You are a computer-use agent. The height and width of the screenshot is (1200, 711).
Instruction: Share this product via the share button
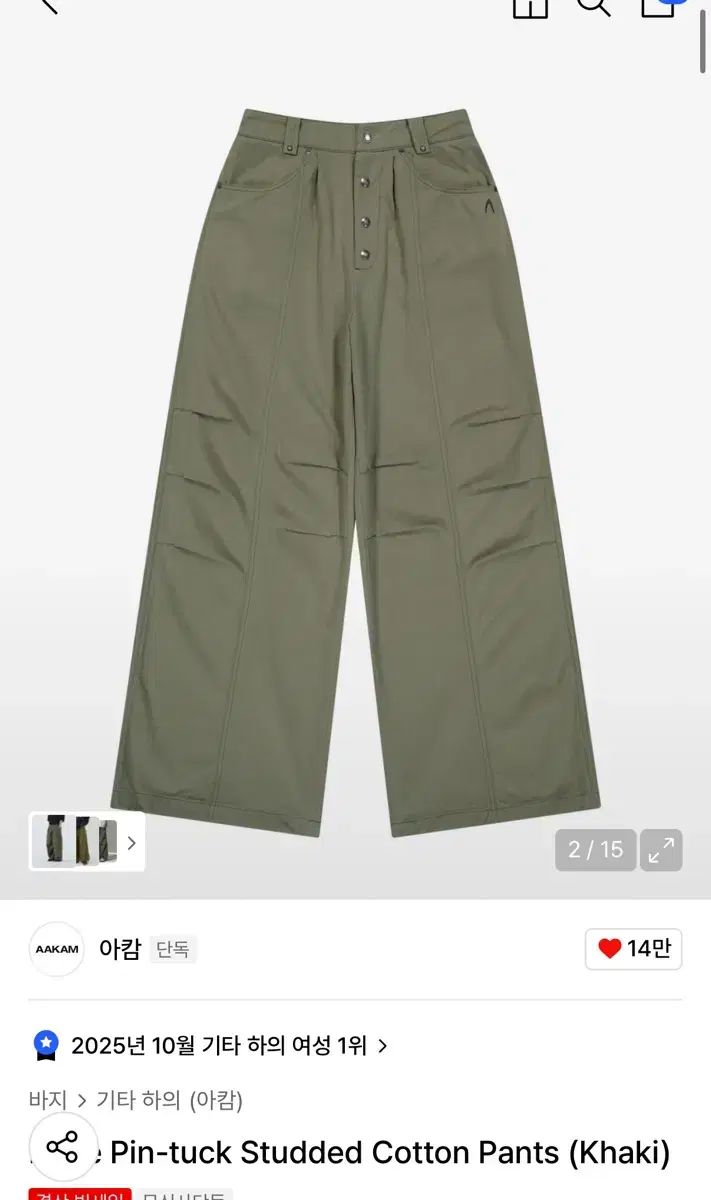[63, 1147]
